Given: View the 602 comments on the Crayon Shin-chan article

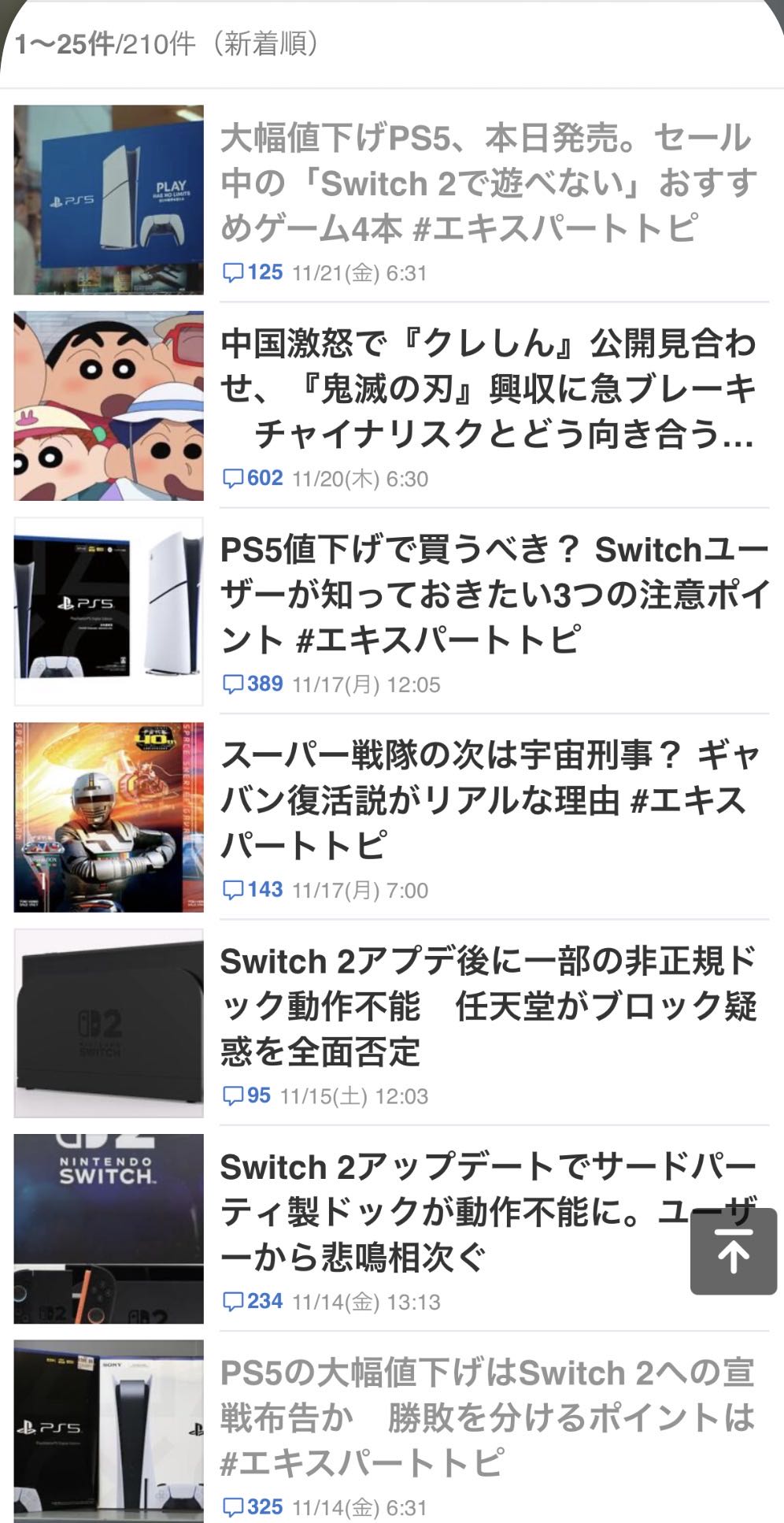Looking at the screenshot, I should 253,478.
